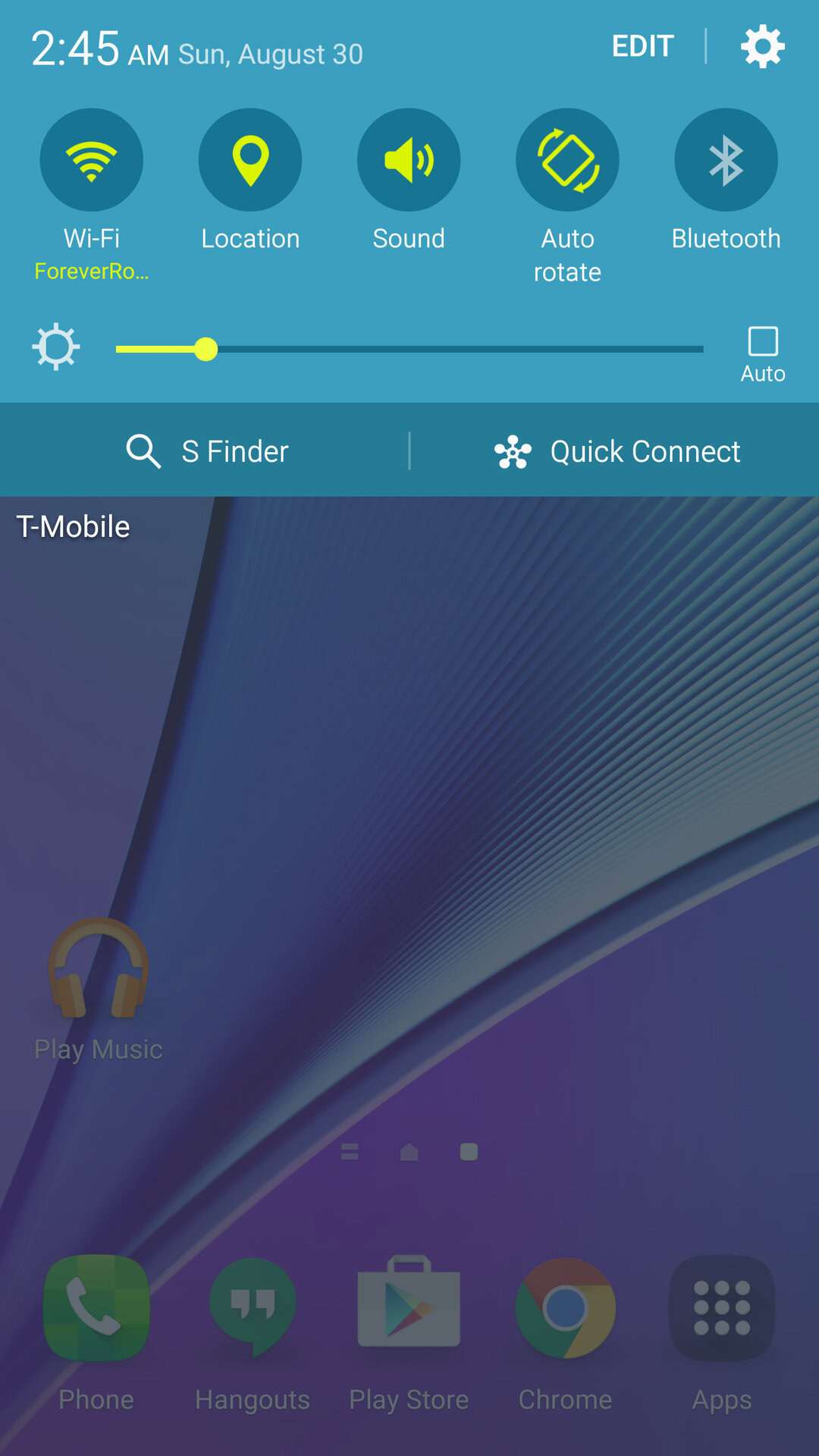819x1456 pixels.
Task: Disable the Location quick setting
Action: (250, 160)
